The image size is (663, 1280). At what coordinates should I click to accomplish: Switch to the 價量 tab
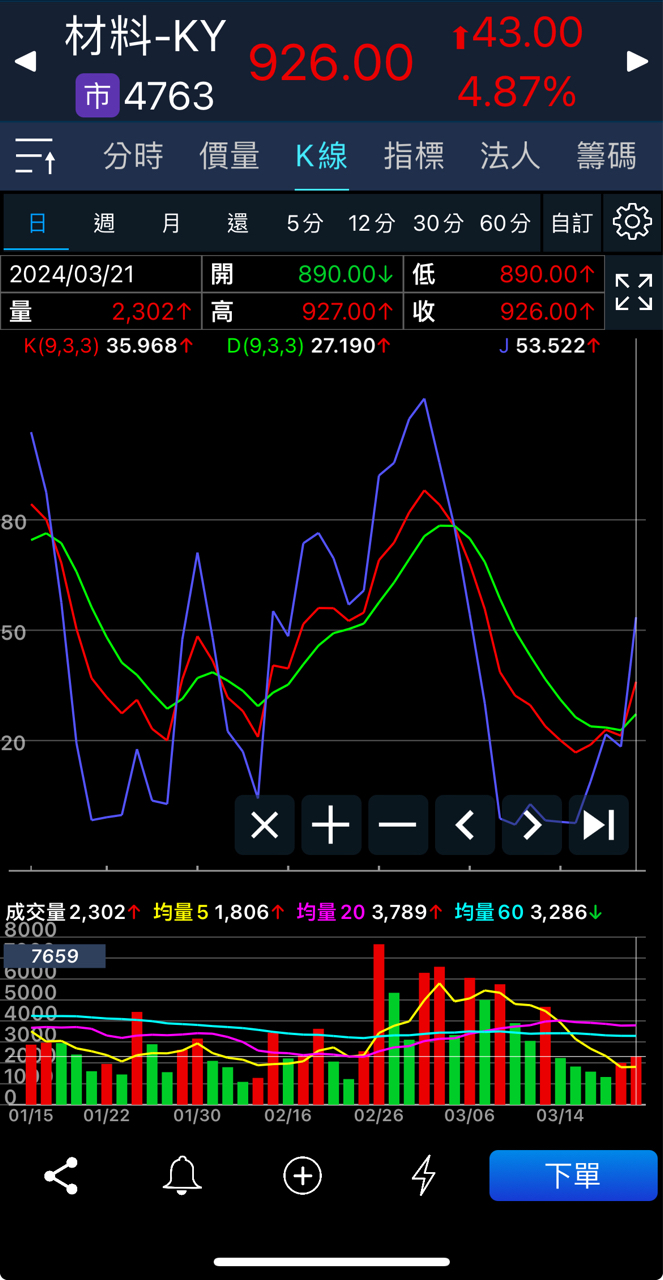tap(229, 156)
